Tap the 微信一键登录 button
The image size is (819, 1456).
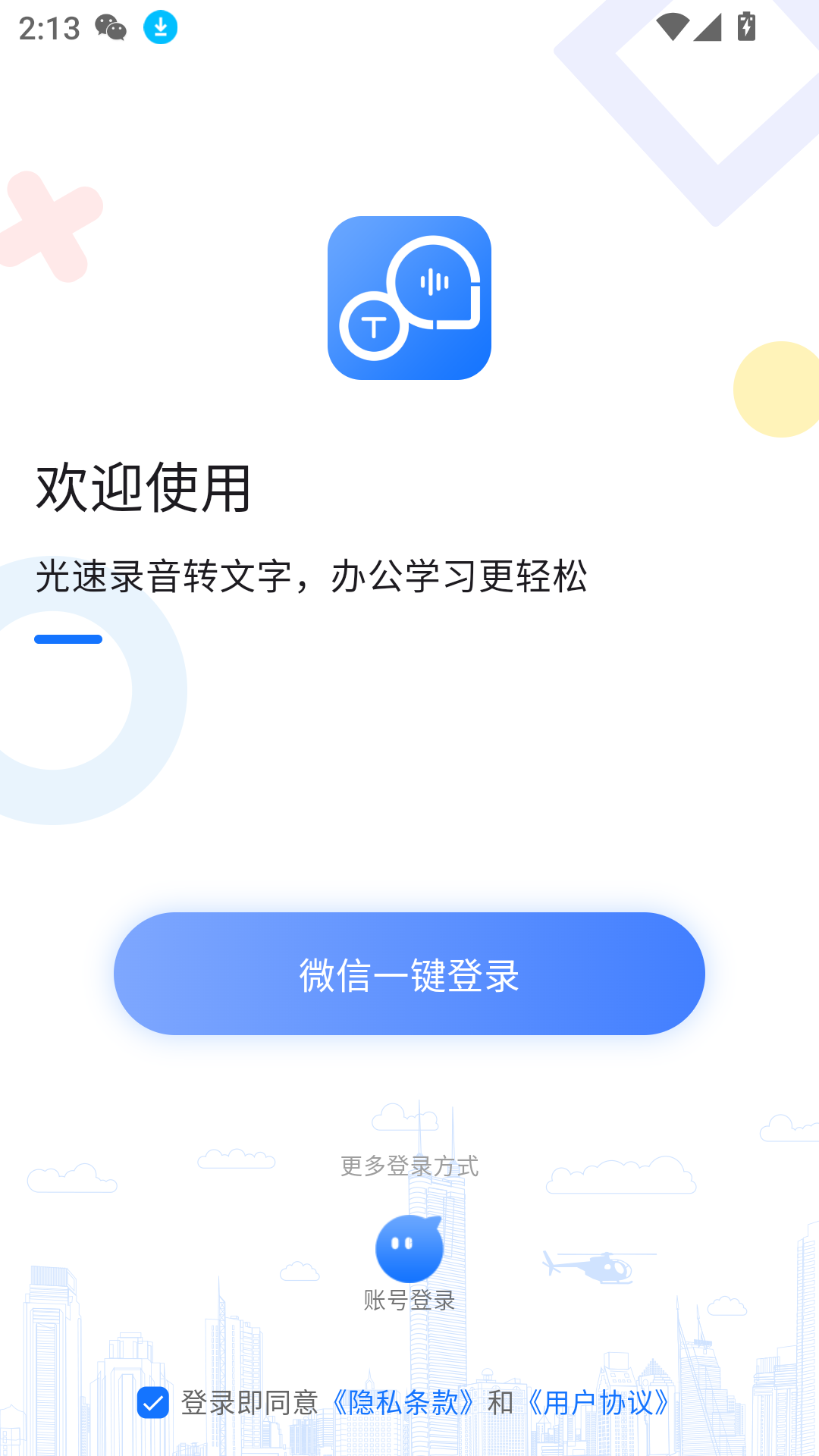[409, 974]
